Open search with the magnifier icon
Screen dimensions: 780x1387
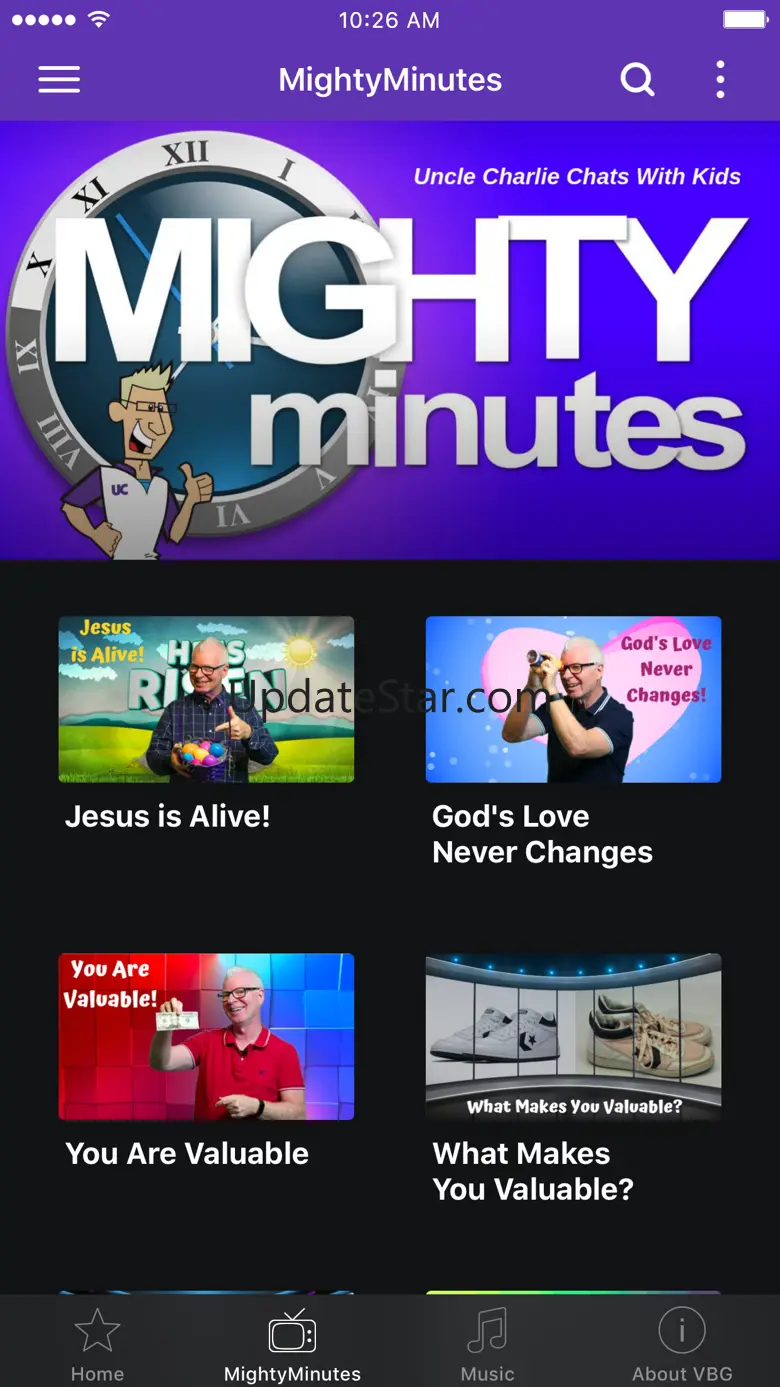pos(637,79)
